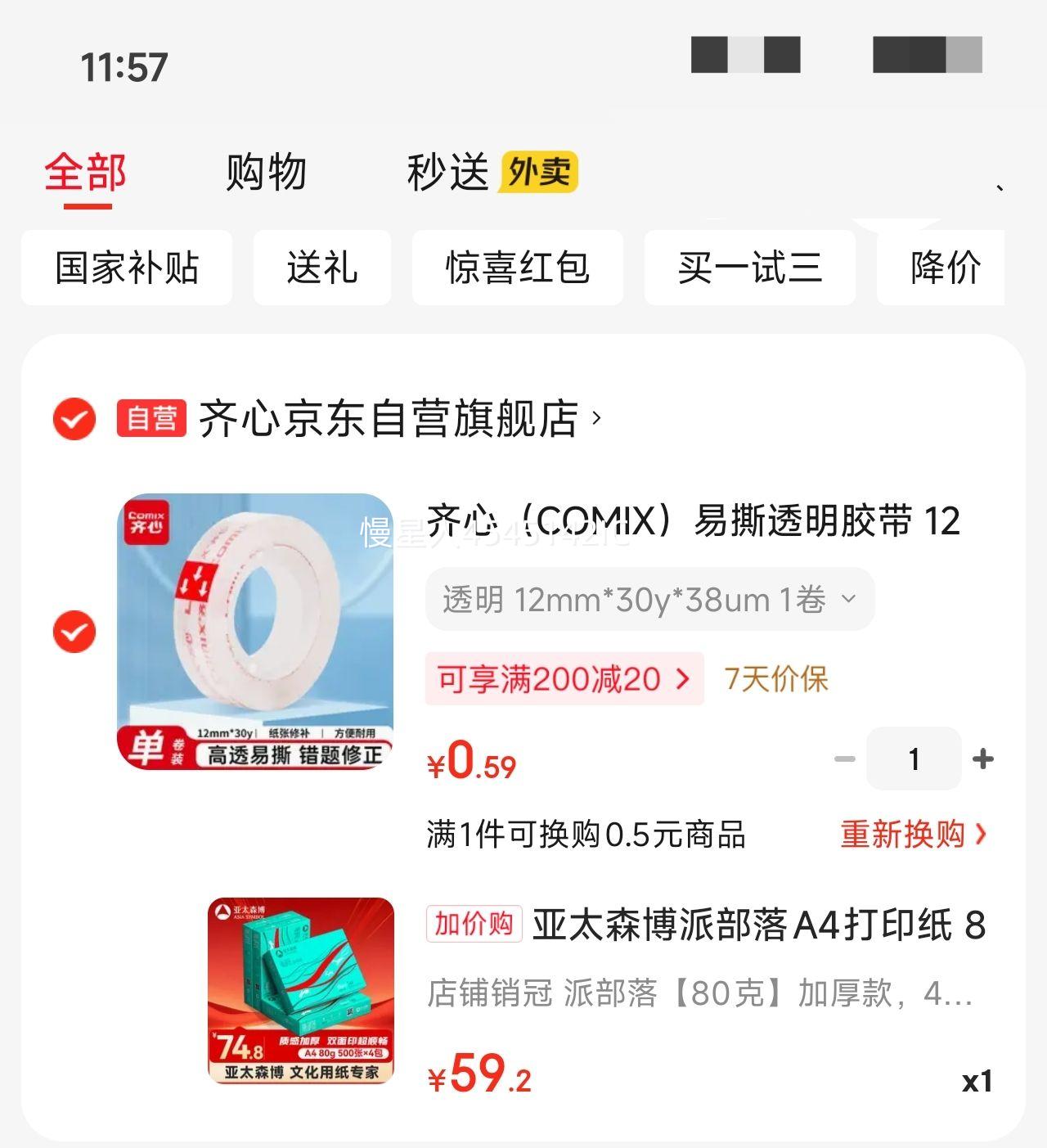Uncheck the COMIX tape item checkmark

[x=74, y=630]
